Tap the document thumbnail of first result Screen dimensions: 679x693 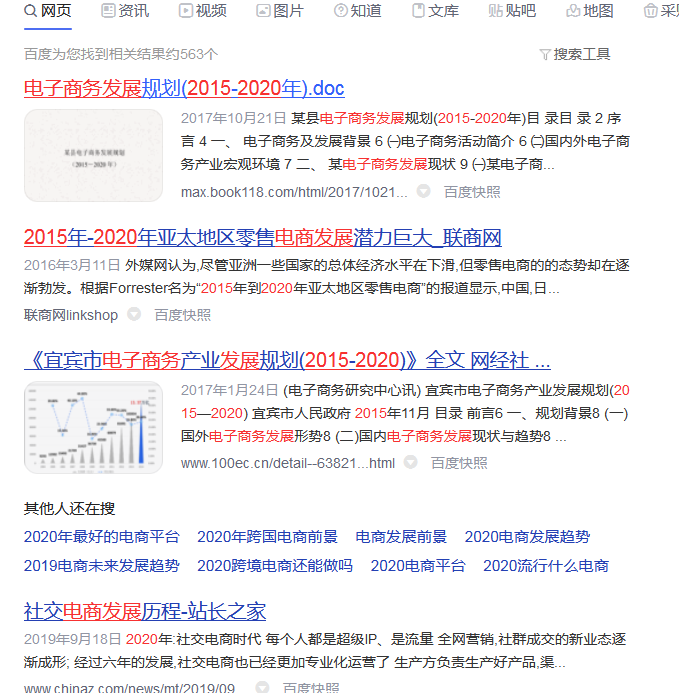(93, 155)
